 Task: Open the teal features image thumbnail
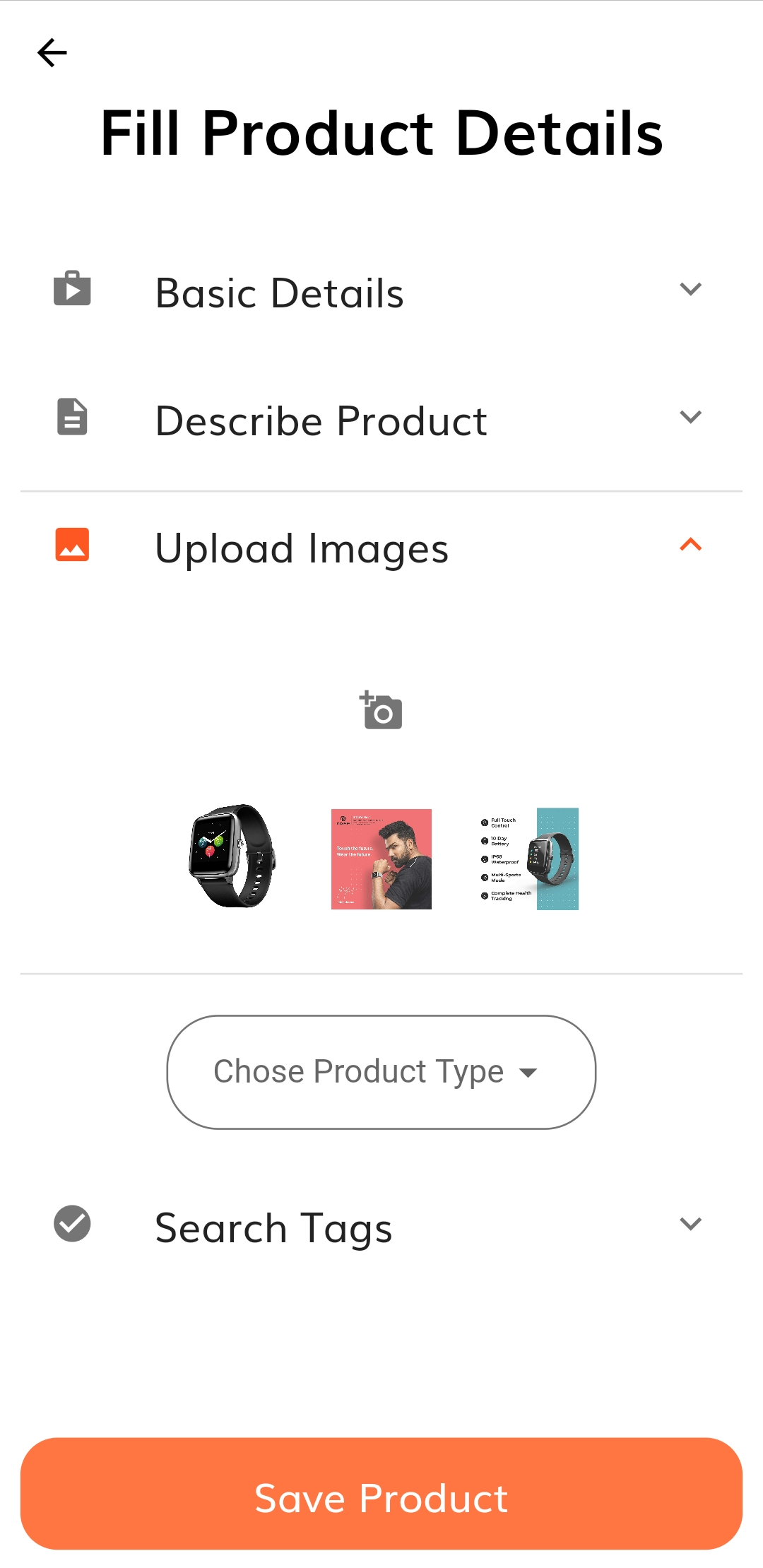click(529, 859)
